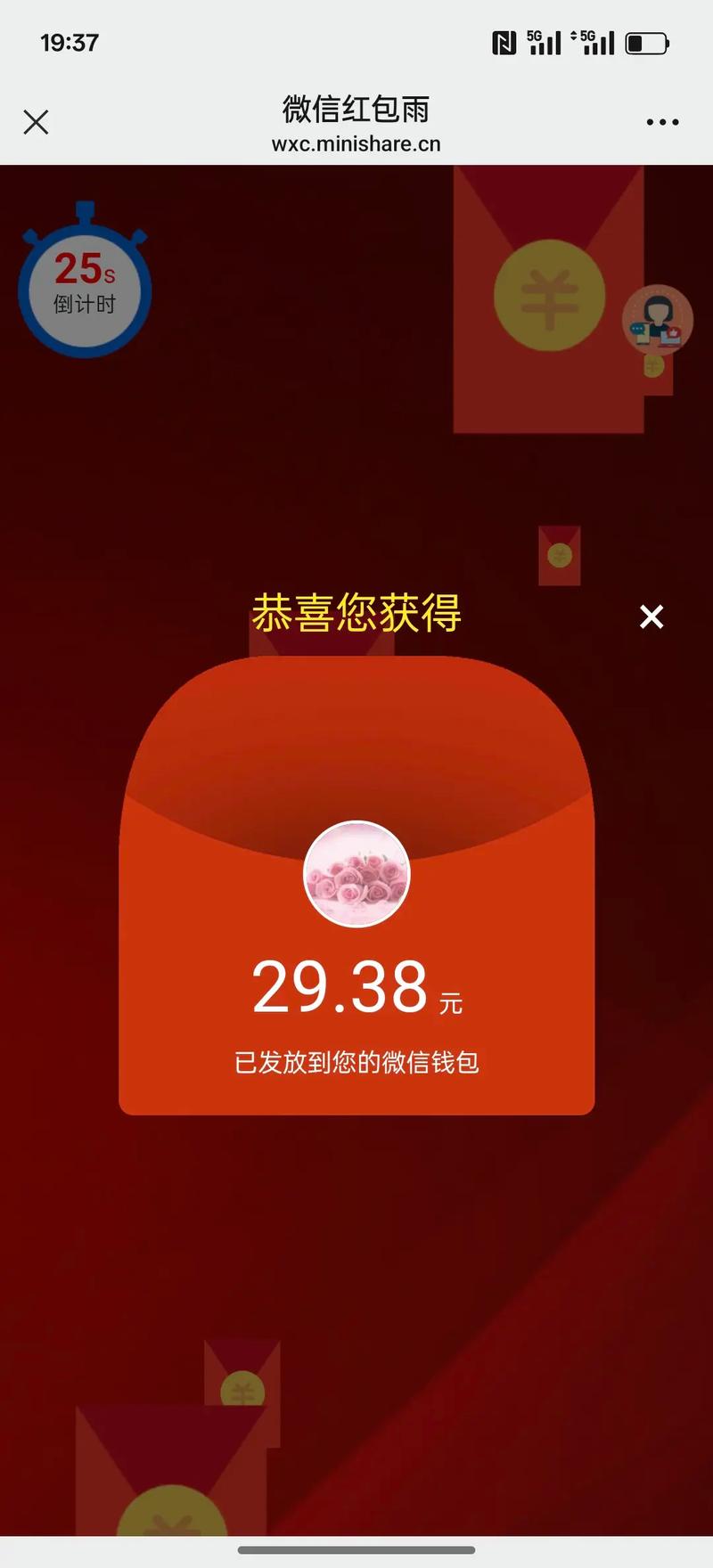
Task: Tap the 25s countdown stopwatch icon
Action: (85, 285)
